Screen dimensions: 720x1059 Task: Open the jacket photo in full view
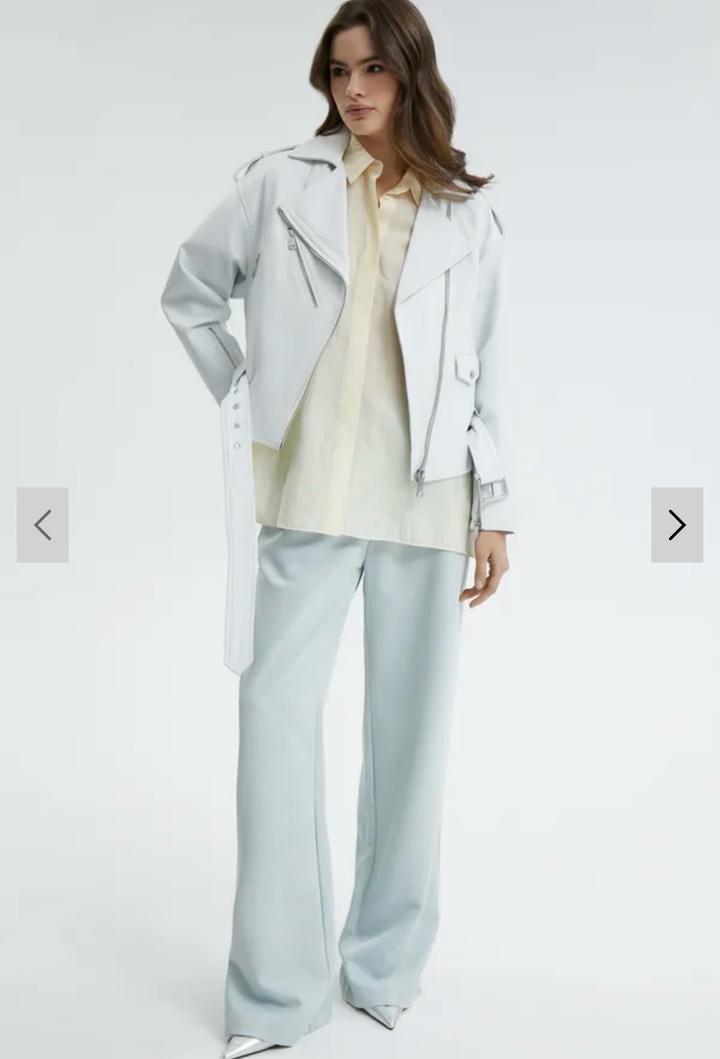click(360, 530)
